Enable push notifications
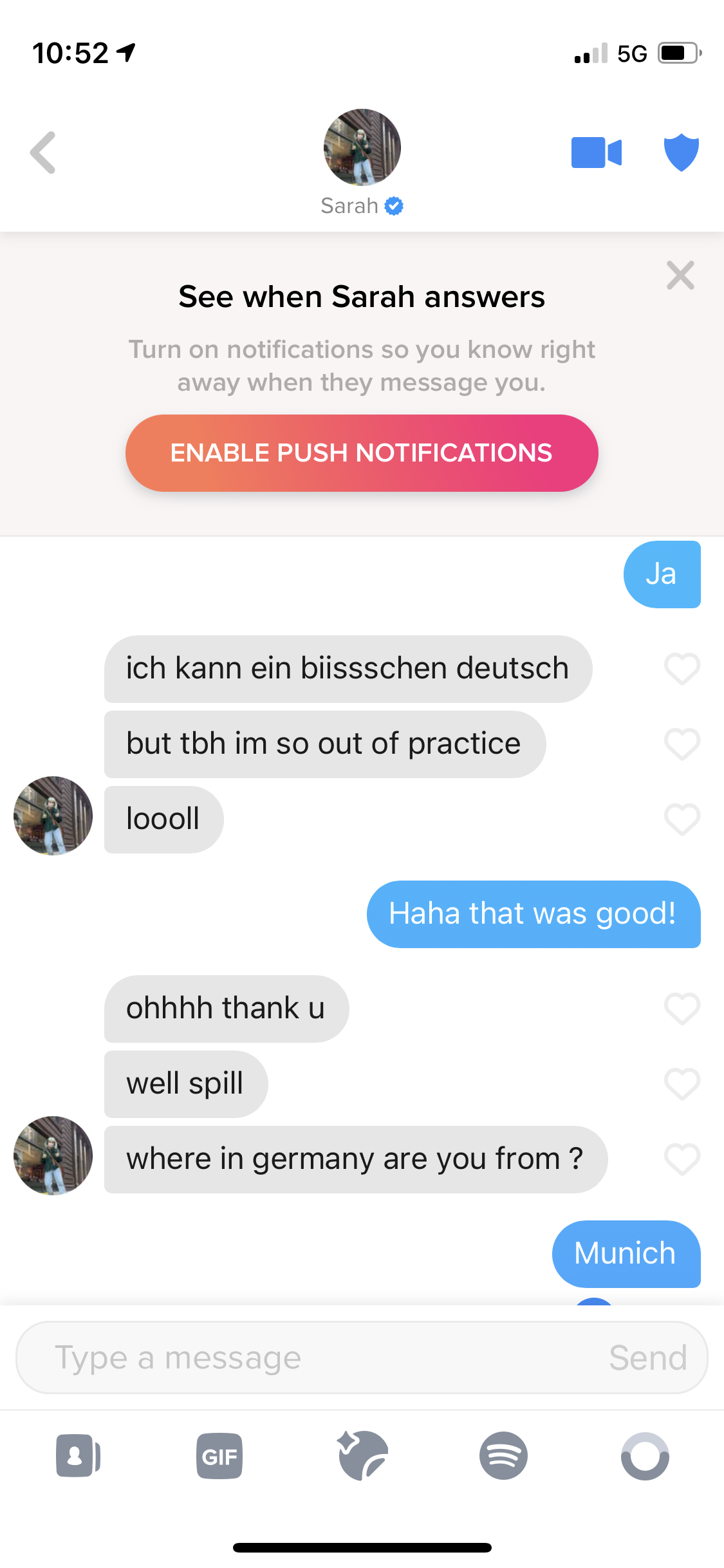724x1568 pixels. click(x=362, y=453)
